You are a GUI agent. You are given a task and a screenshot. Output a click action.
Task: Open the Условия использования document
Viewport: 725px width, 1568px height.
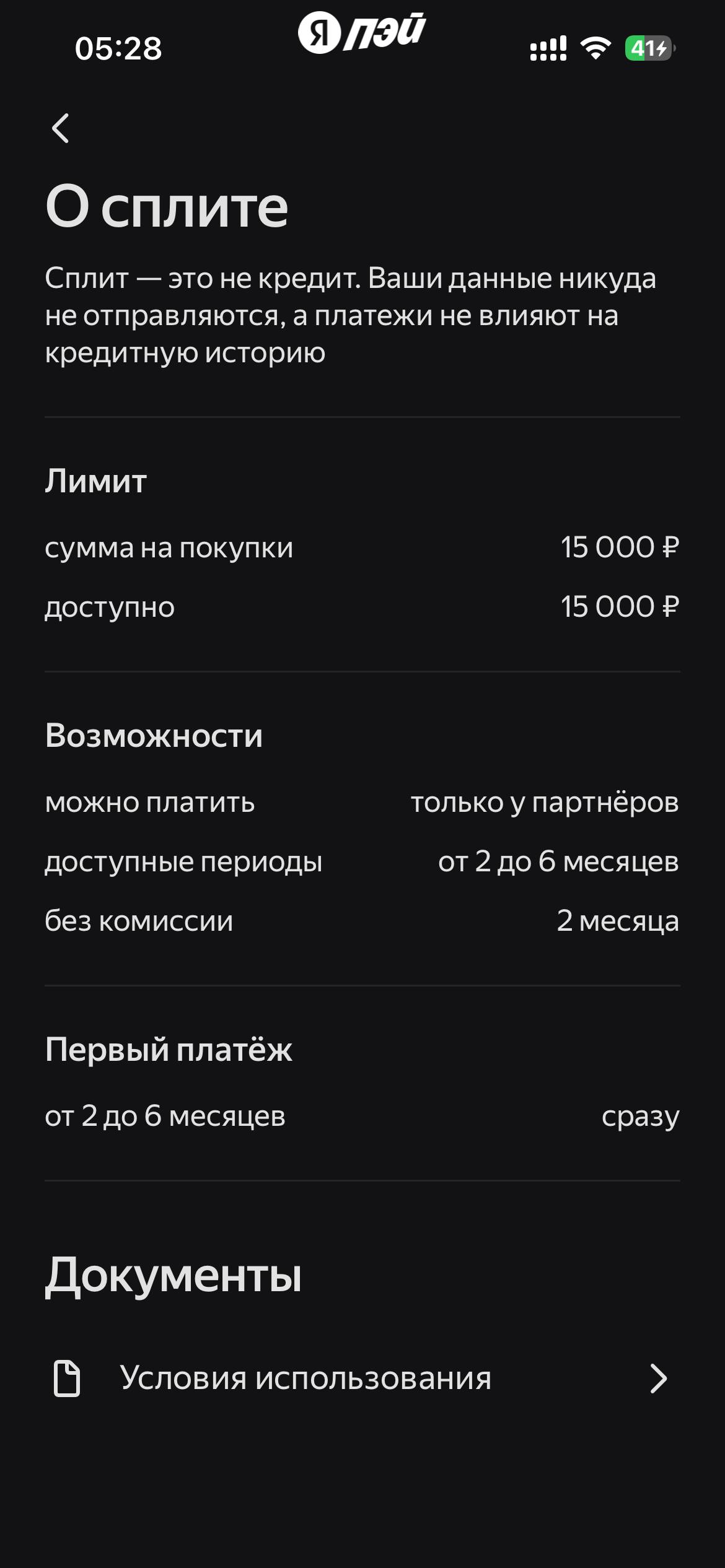click(362, 1379)
